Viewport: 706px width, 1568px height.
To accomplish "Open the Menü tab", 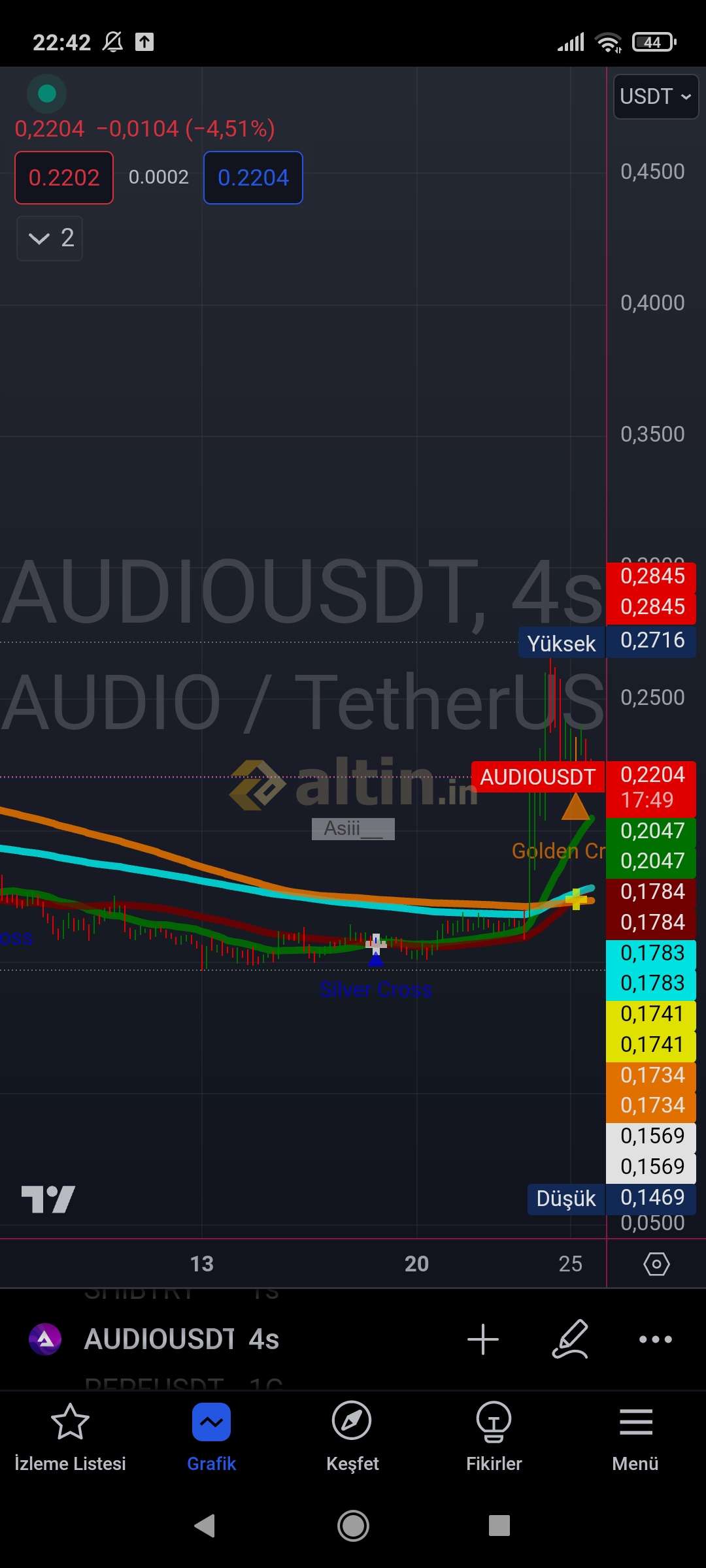I will tap(635, 1437).
